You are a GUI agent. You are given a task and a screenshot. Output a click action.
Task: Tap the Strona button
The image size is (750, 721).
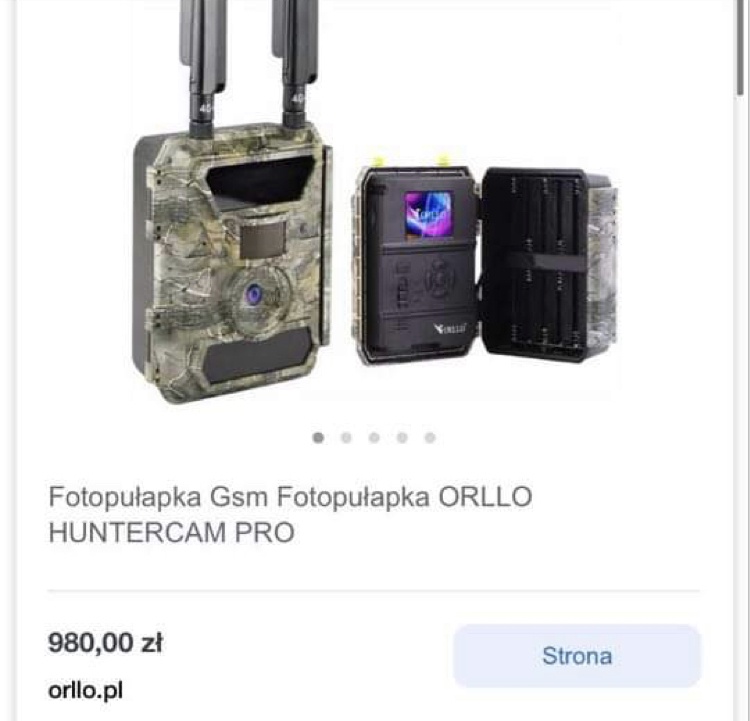point(577,656)
